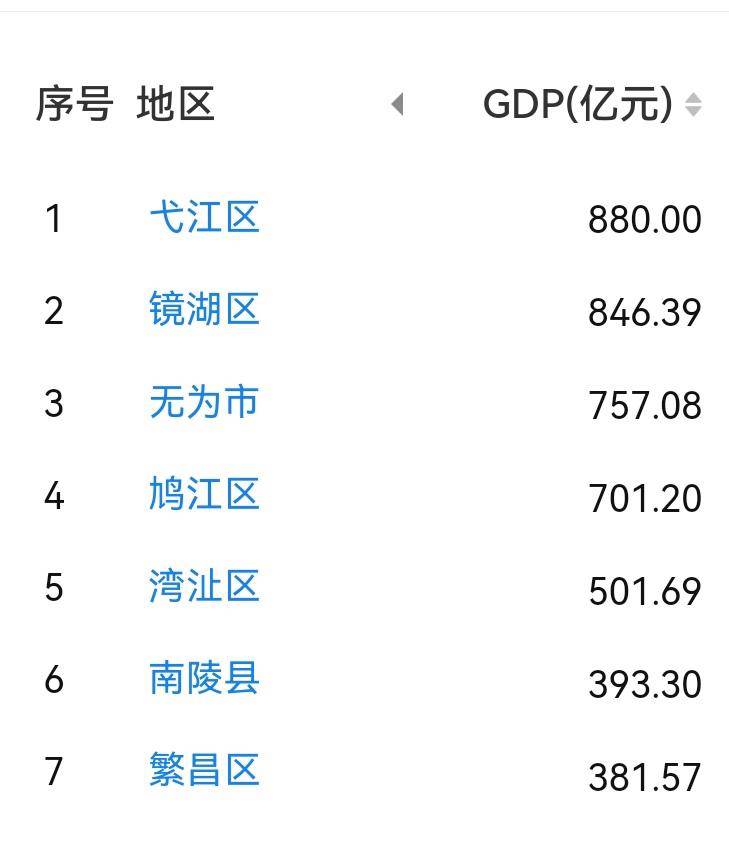Open the 繁昌区 link
Screen dimensions: 729x847
pyautogui.click(x=204, y=770)
